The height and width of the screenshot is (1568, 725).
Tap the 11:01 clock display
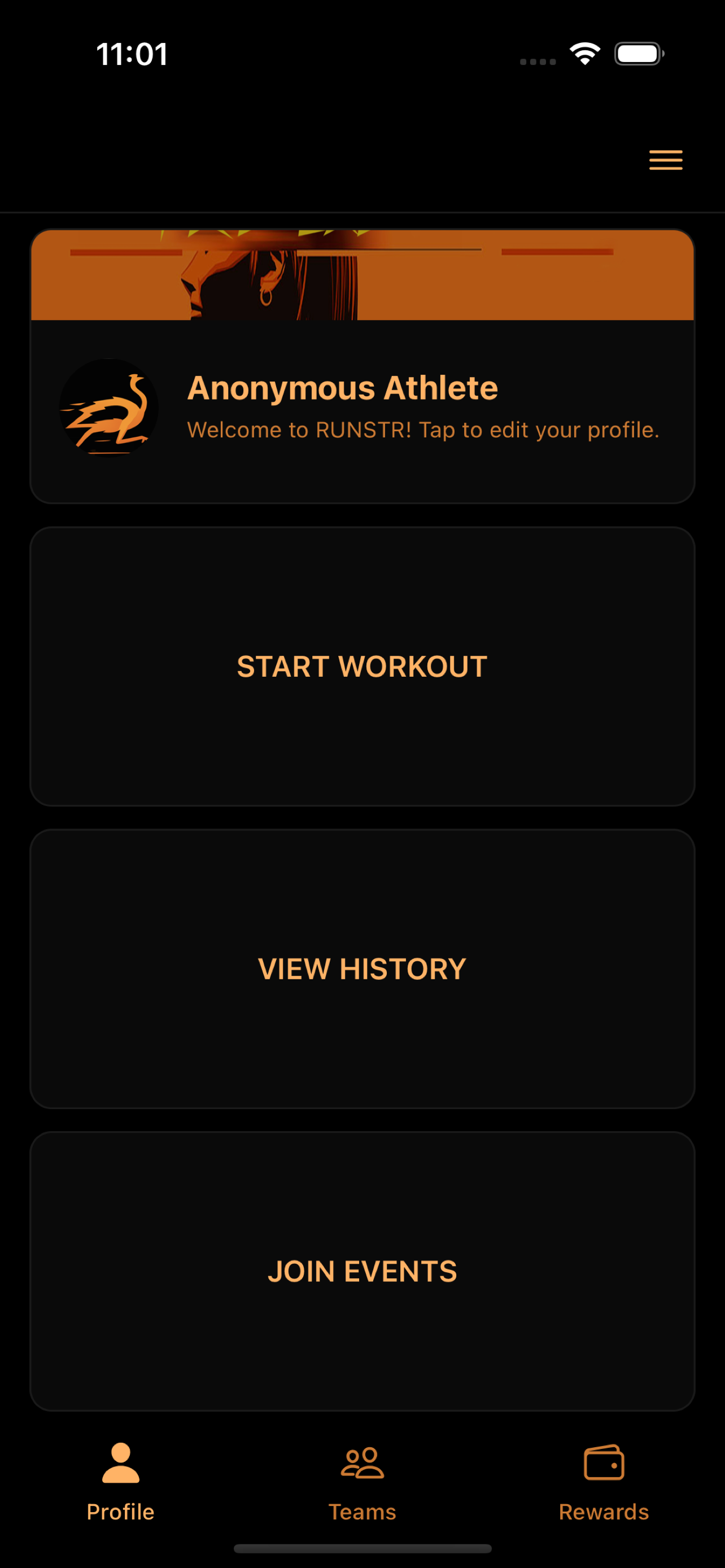click(x=131, y=54)
